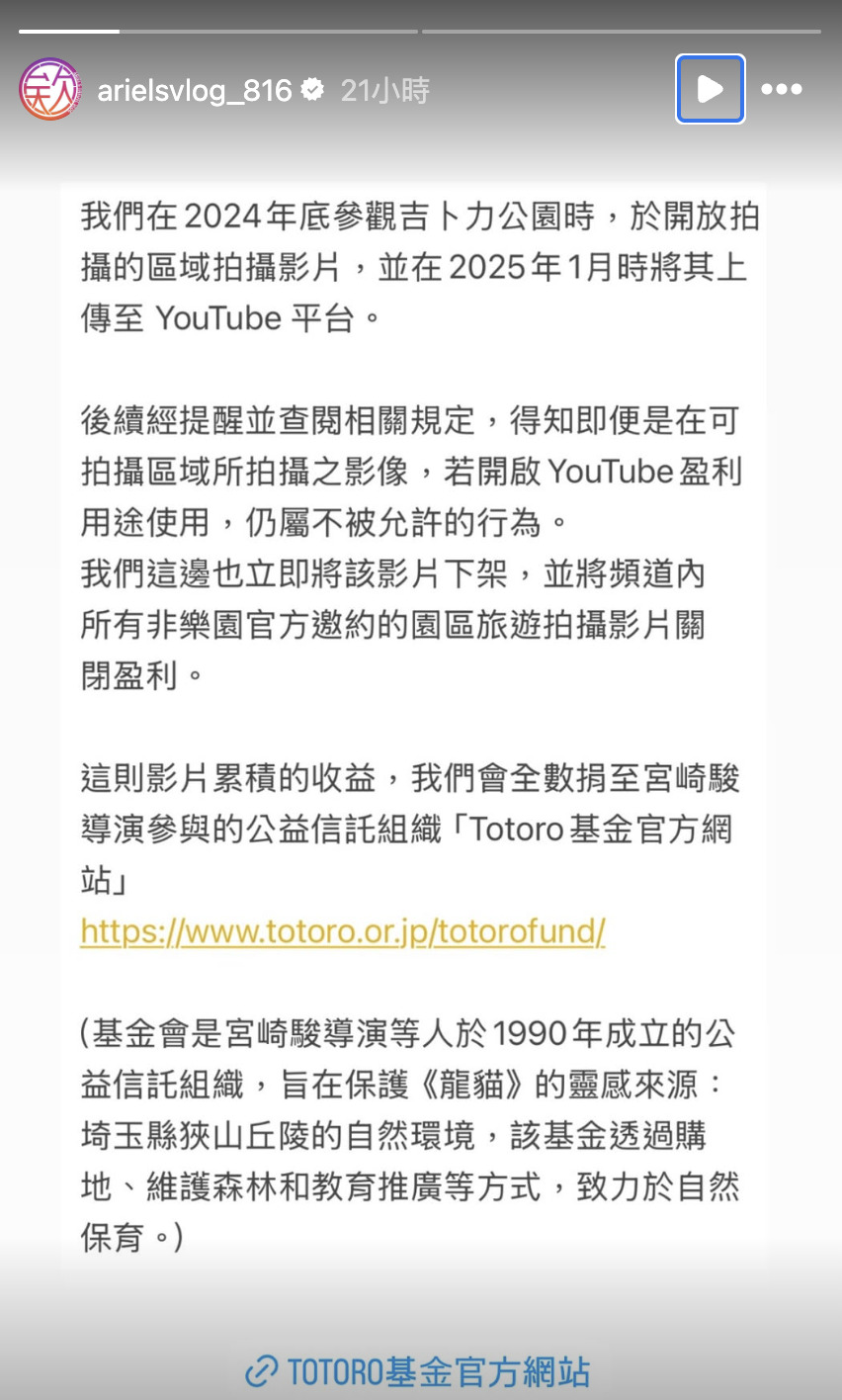Open the arielsvlog_816 profile picture

pos(49,90)
